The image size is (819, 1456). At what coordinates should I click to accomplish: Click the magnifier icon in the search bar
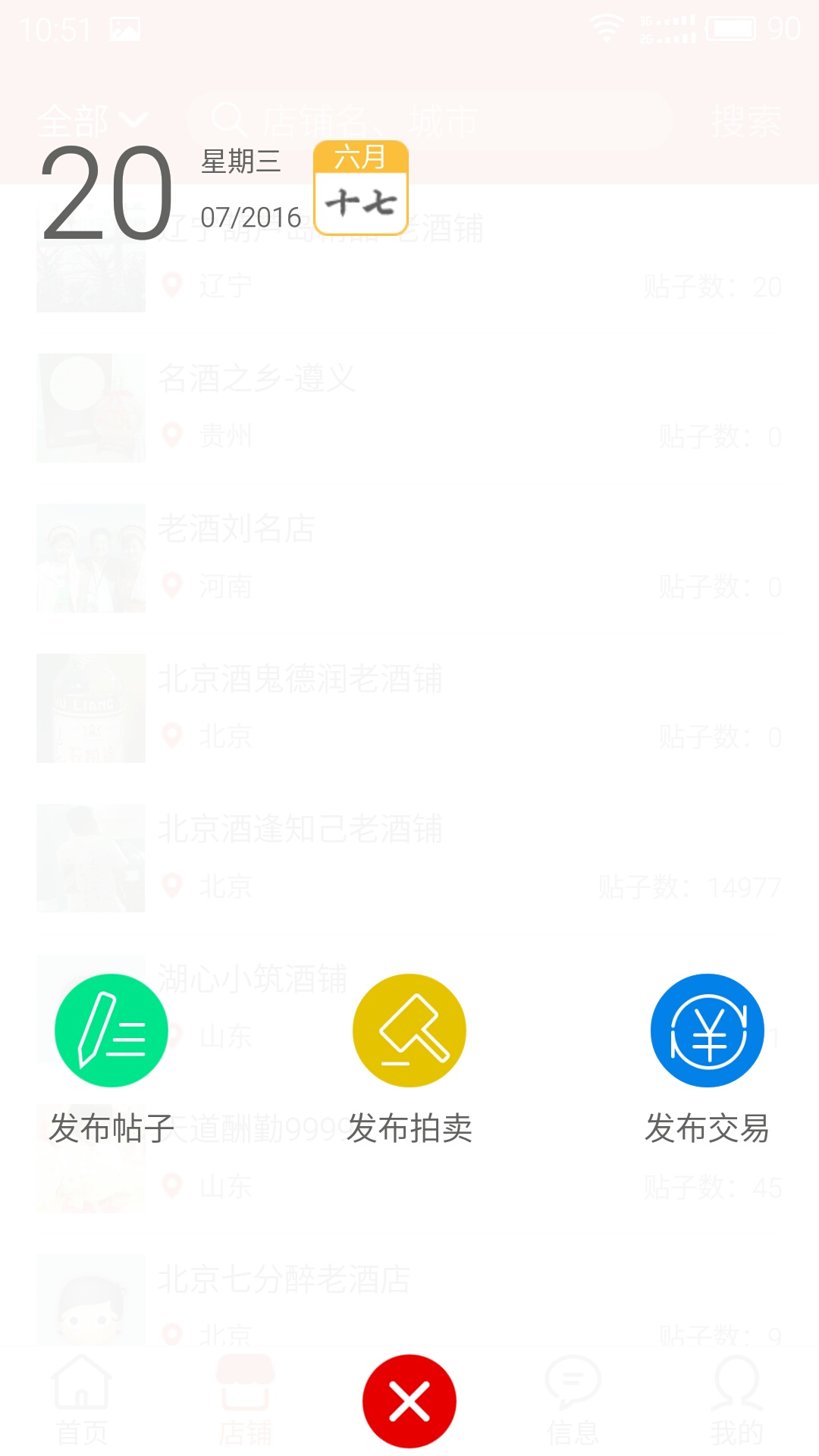[x=229, y=118]
